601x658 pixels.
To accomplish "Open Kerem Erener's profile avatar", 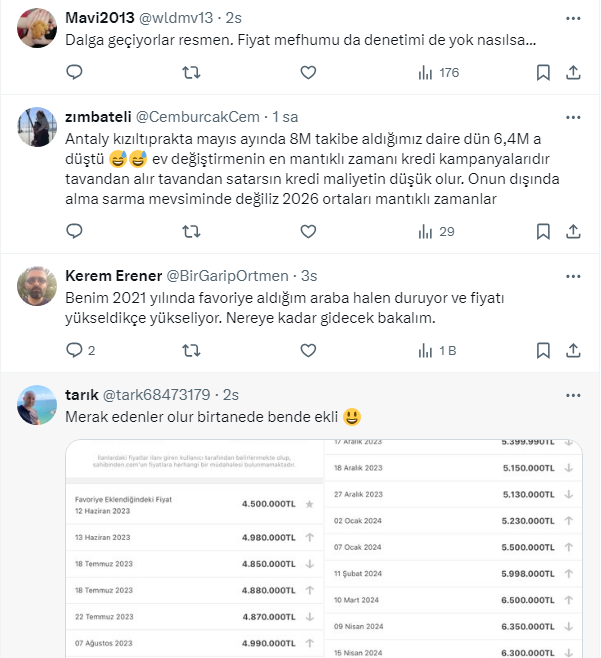I will pyautogui.click(x=37, y=285).
